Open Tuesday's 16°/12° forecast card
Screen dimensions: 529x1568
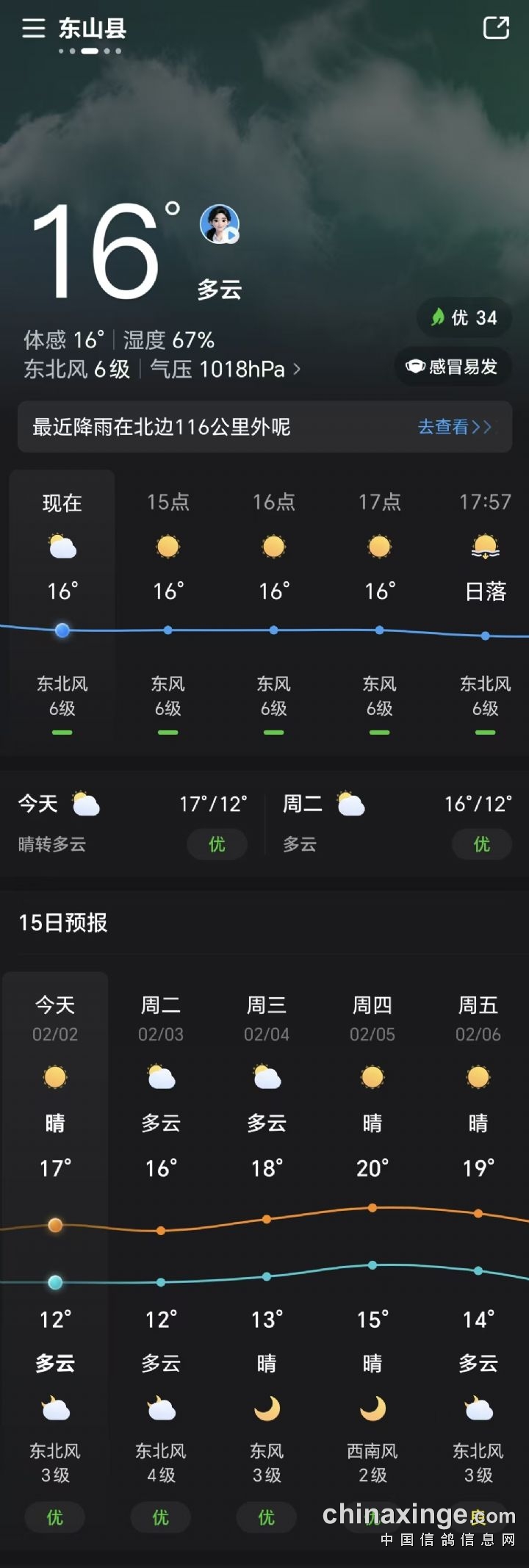397,823
